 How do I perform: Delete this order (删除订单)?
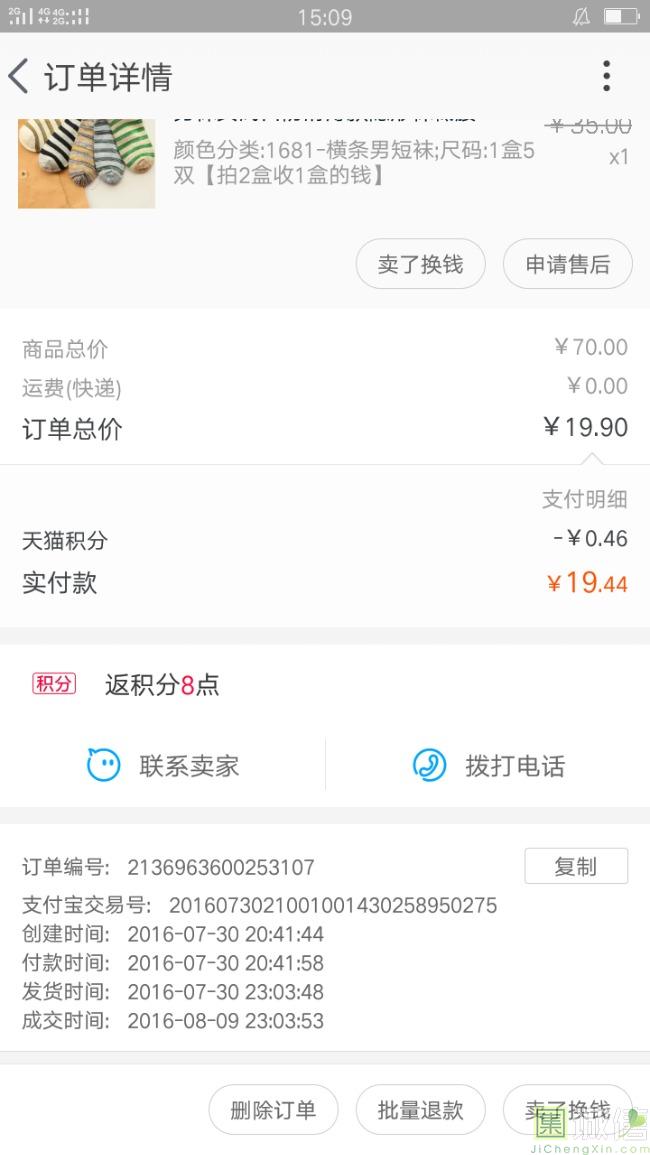pos(273,1109)
